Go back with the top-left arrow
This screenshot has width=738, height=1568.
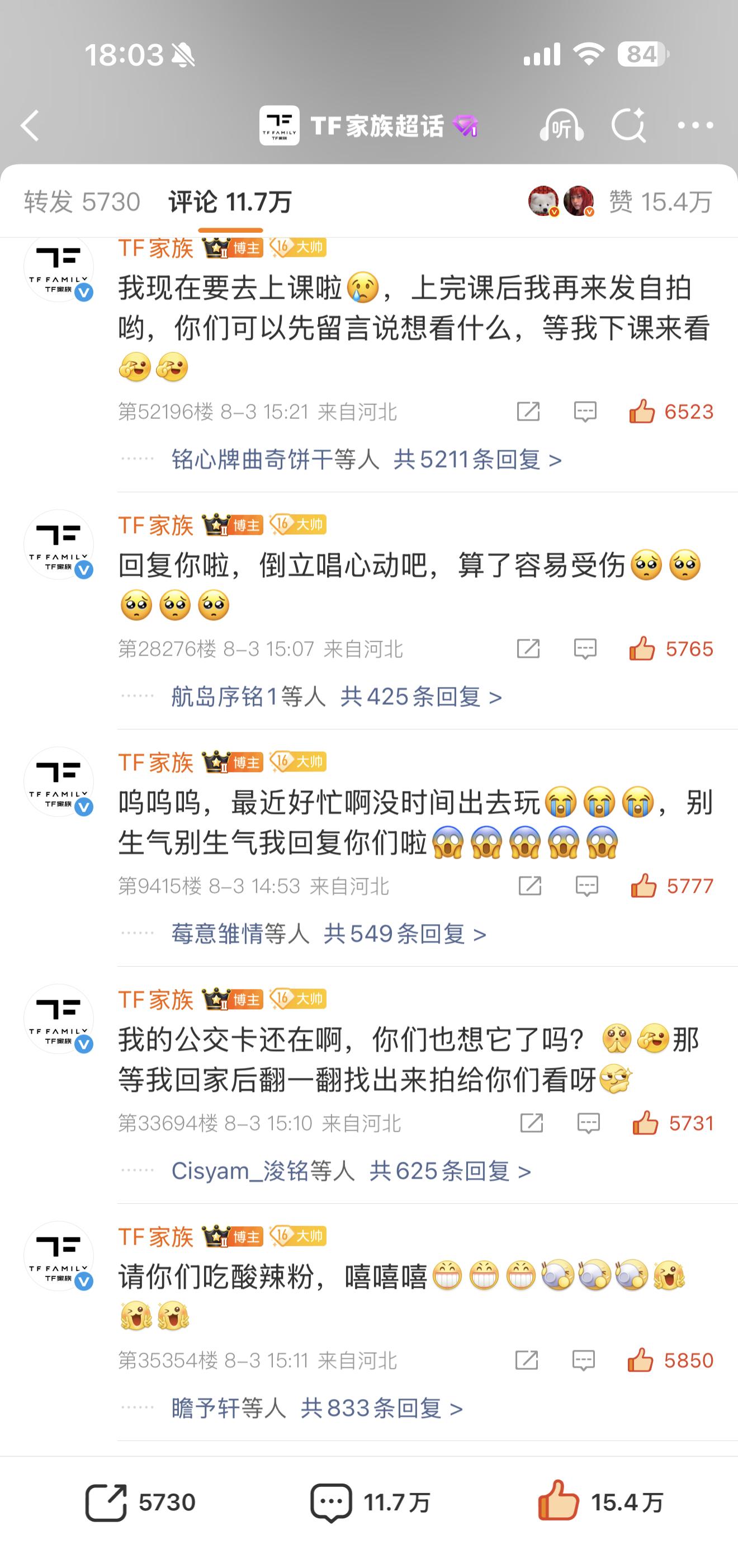coord(30,126)
